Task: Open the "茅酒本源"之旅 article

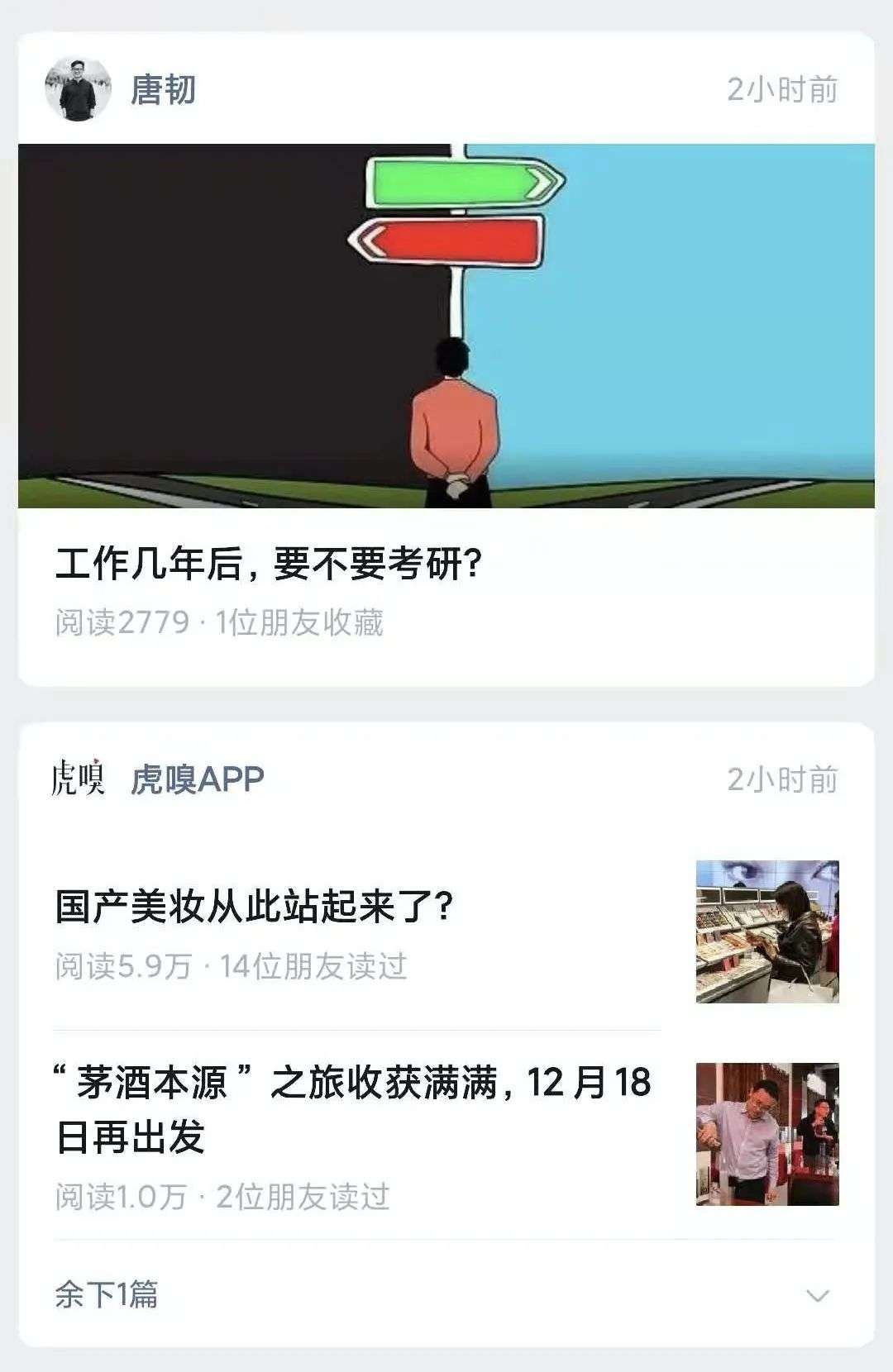Action: pyautogui.click(x=354, y=1108)
